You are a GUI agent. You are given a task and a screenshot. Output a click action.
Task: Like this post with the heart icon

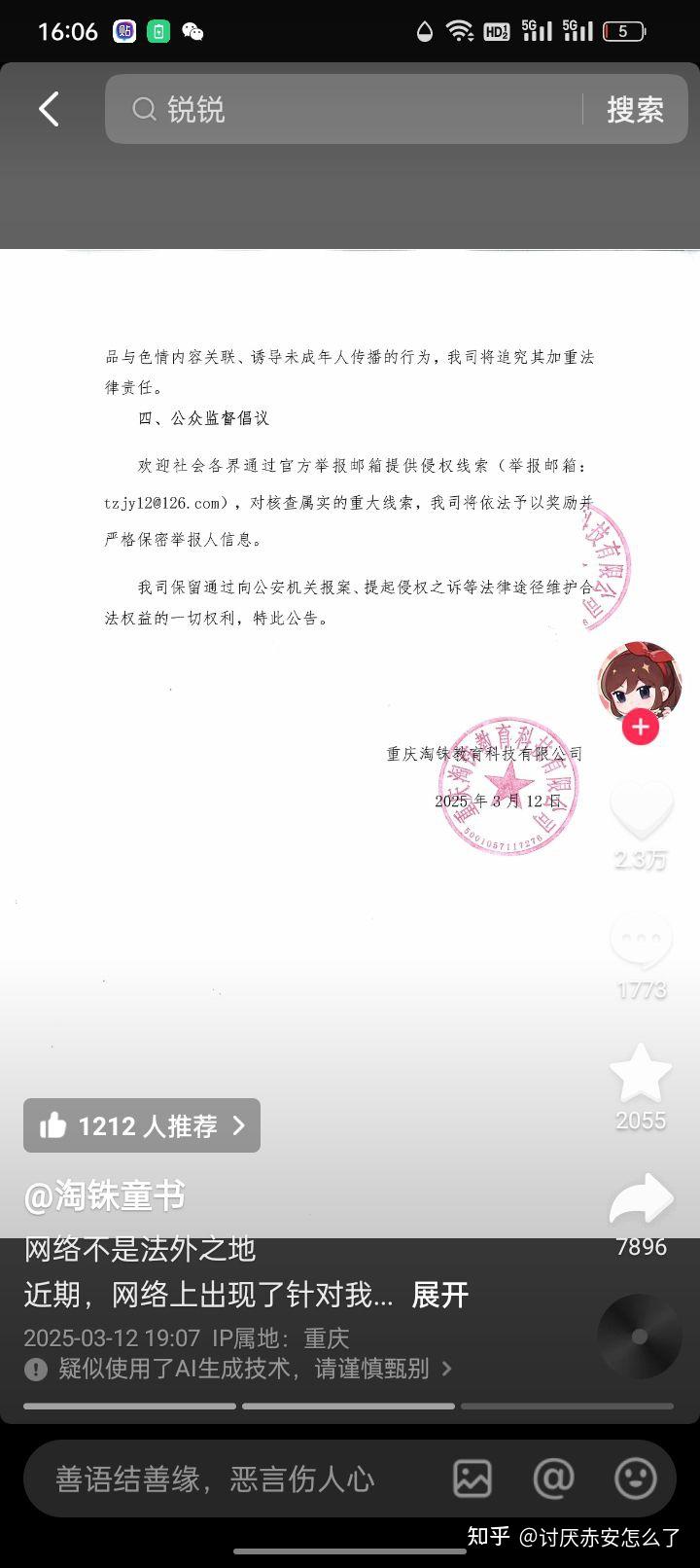[641, 810]
